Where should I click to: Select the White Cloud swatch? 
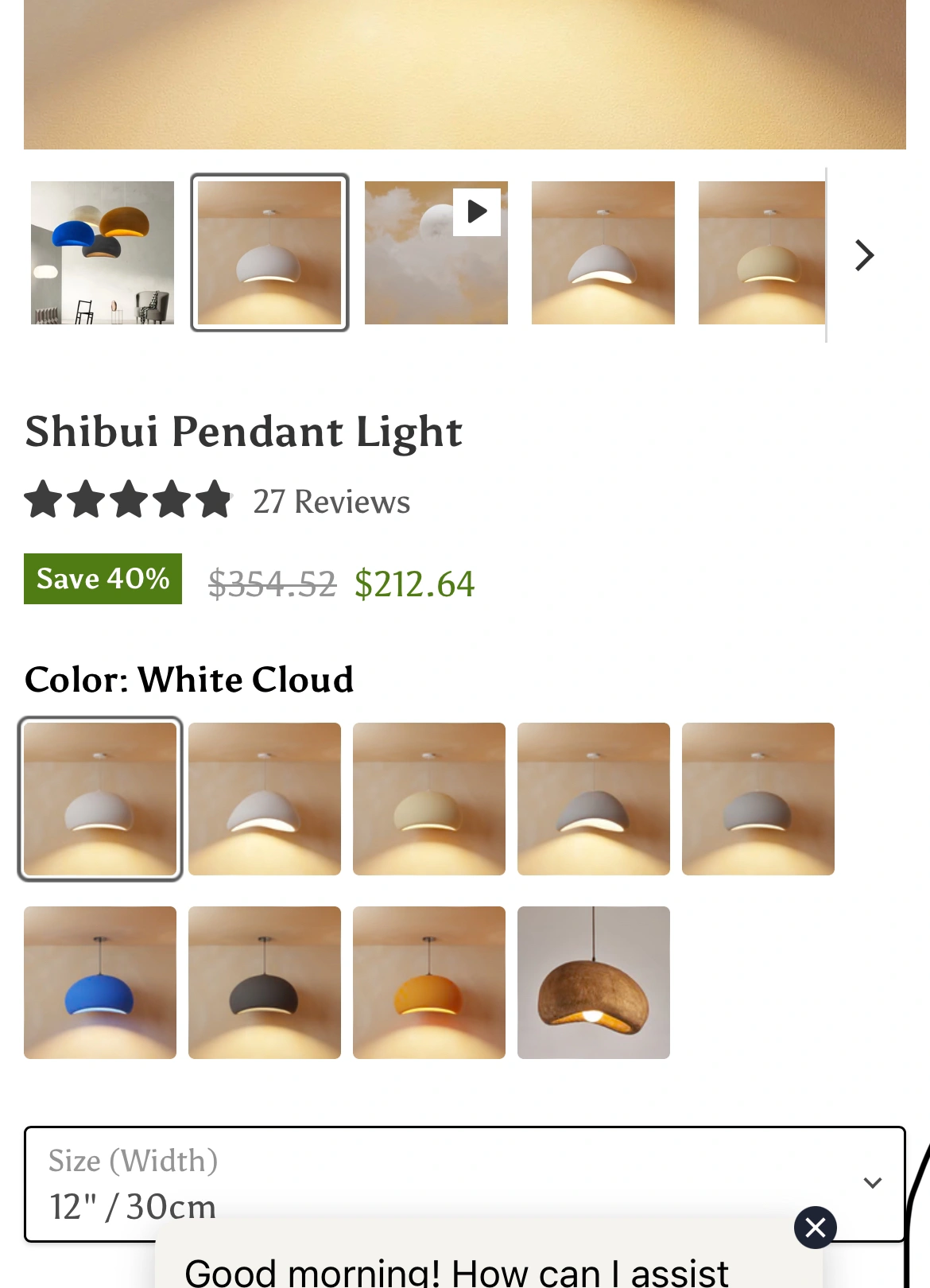tap(100, 799)
